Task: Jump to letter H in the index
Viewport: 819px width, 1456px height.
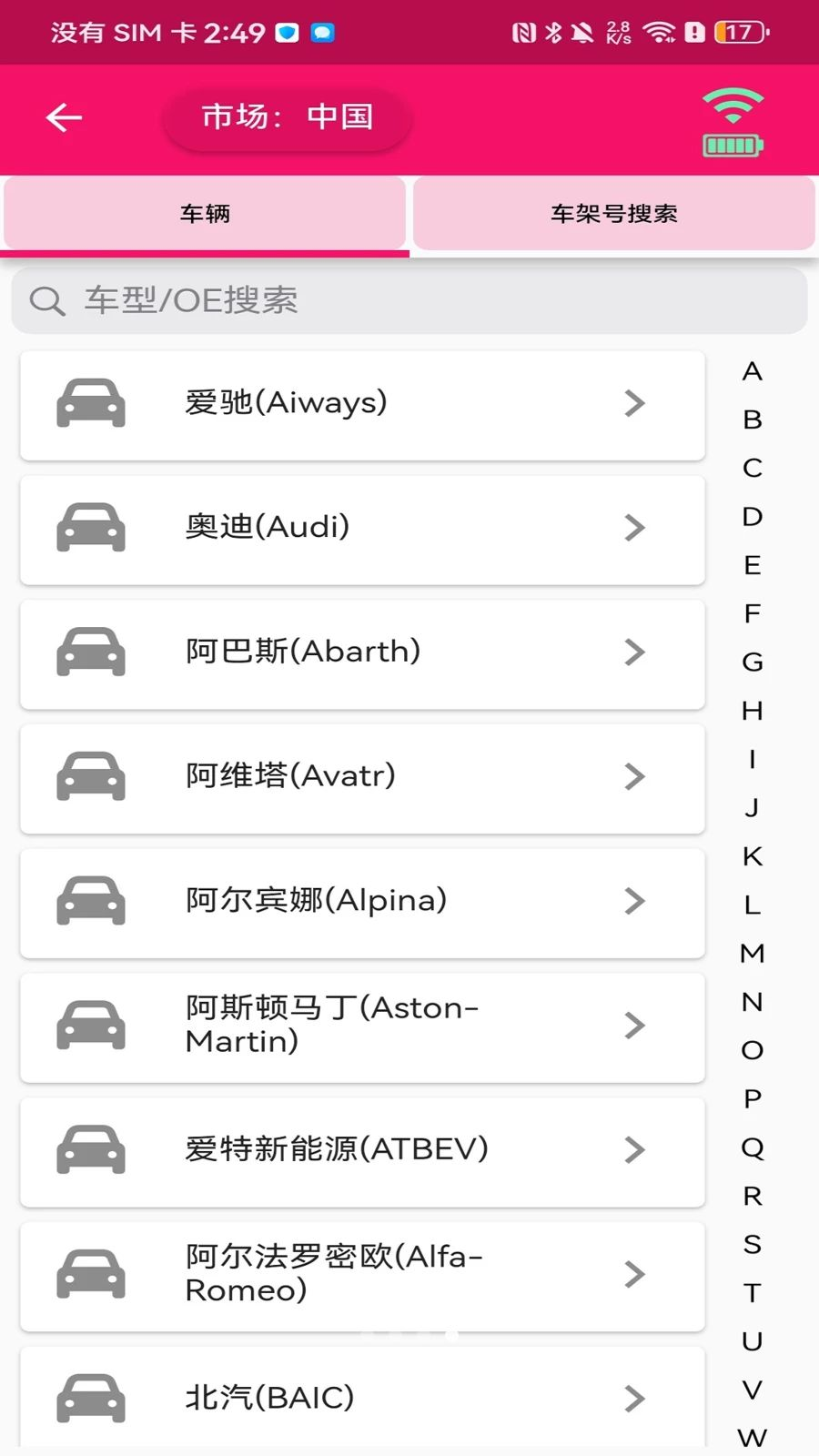Action: [x=752, y=711]
